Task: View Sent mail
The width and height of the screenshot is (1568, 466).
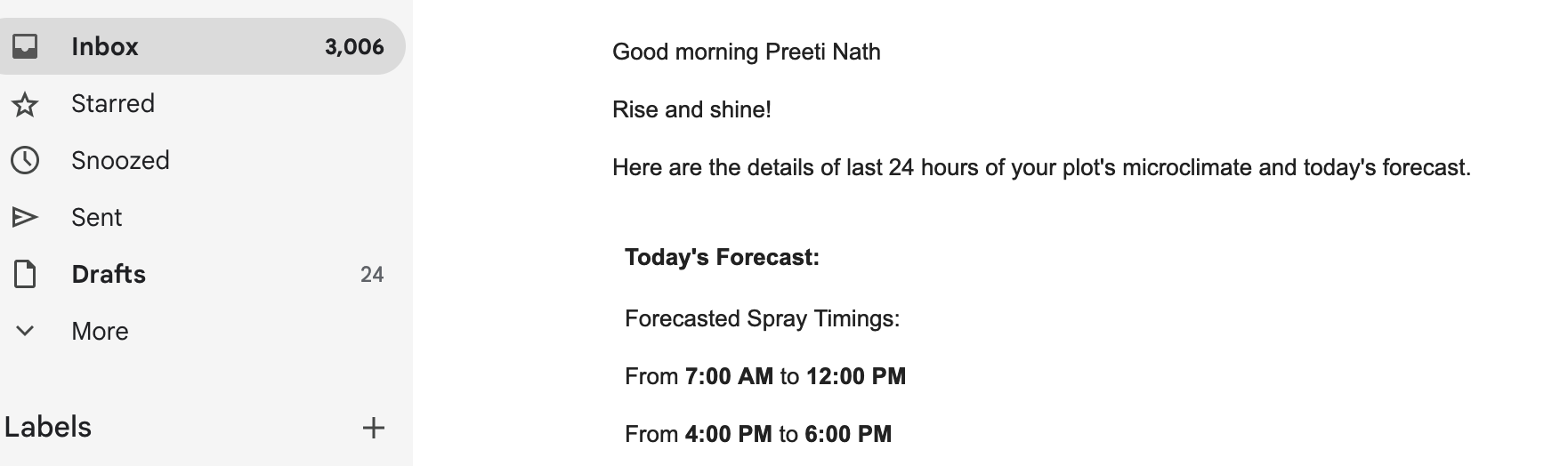Action: pyautogui.click(x=96, y=218)
